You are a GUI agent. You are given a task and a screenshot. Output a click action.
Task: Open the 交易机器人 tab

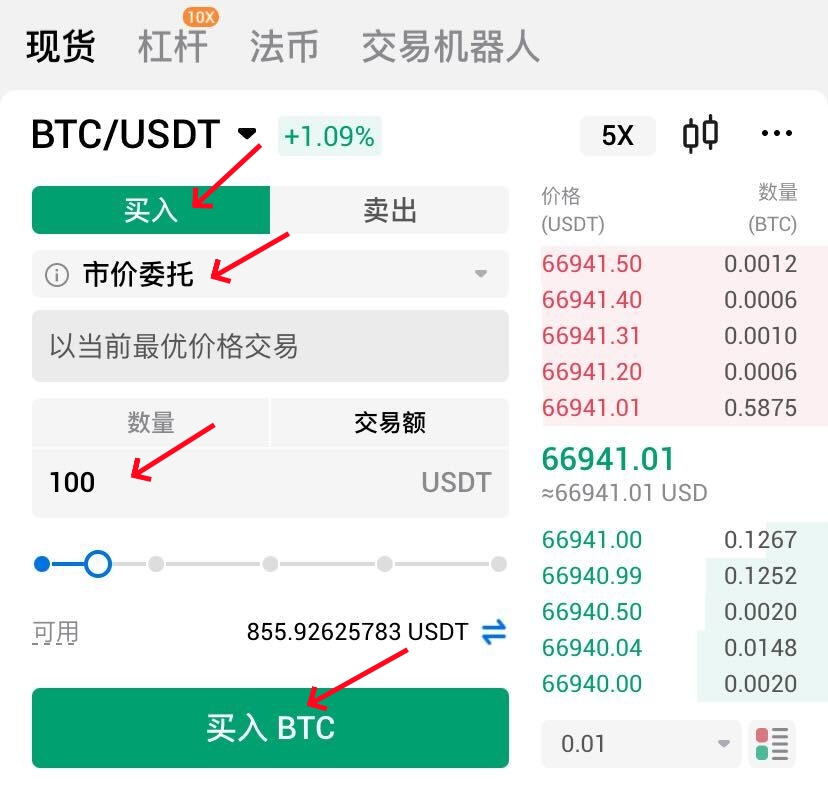coord(450,47)
